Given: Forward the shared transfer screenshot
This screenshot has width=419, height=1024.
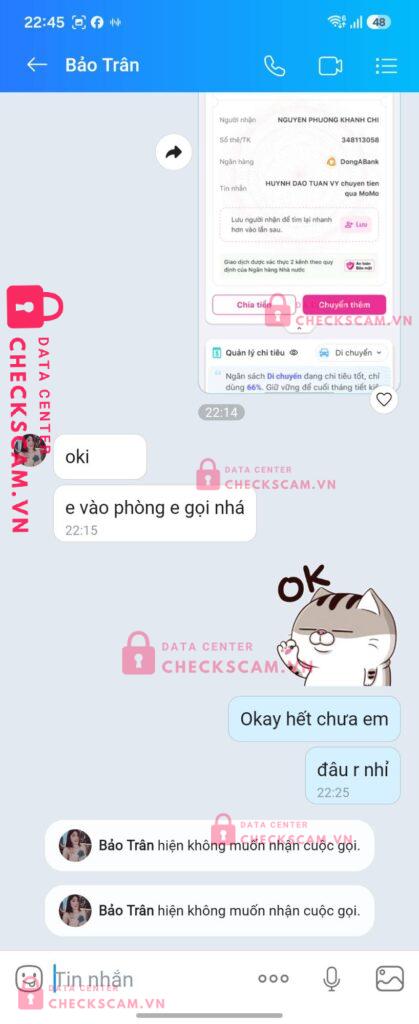Looking at the screenshot, I should pos(174,152).
